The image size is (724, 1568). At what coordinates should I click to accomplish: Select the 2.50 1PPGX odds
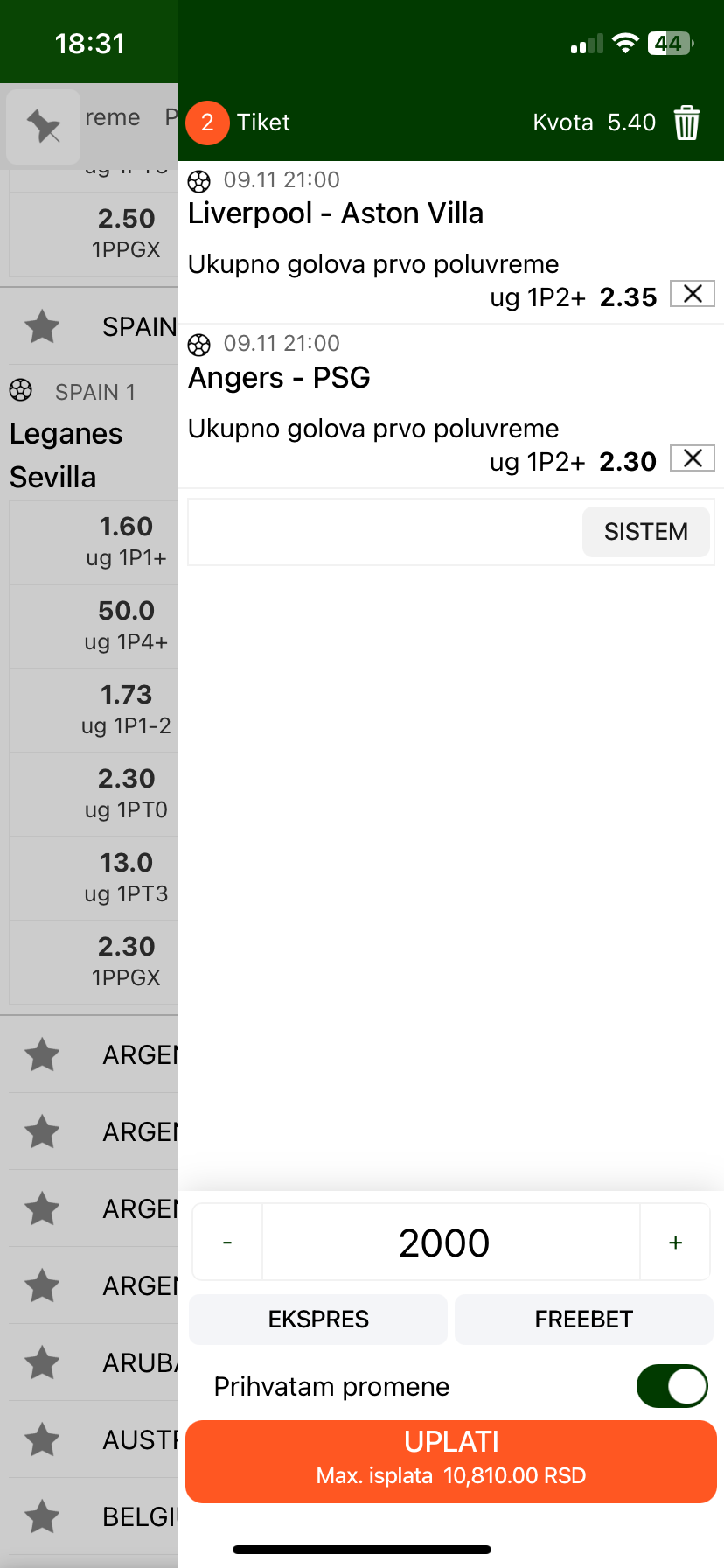[126, 232]
